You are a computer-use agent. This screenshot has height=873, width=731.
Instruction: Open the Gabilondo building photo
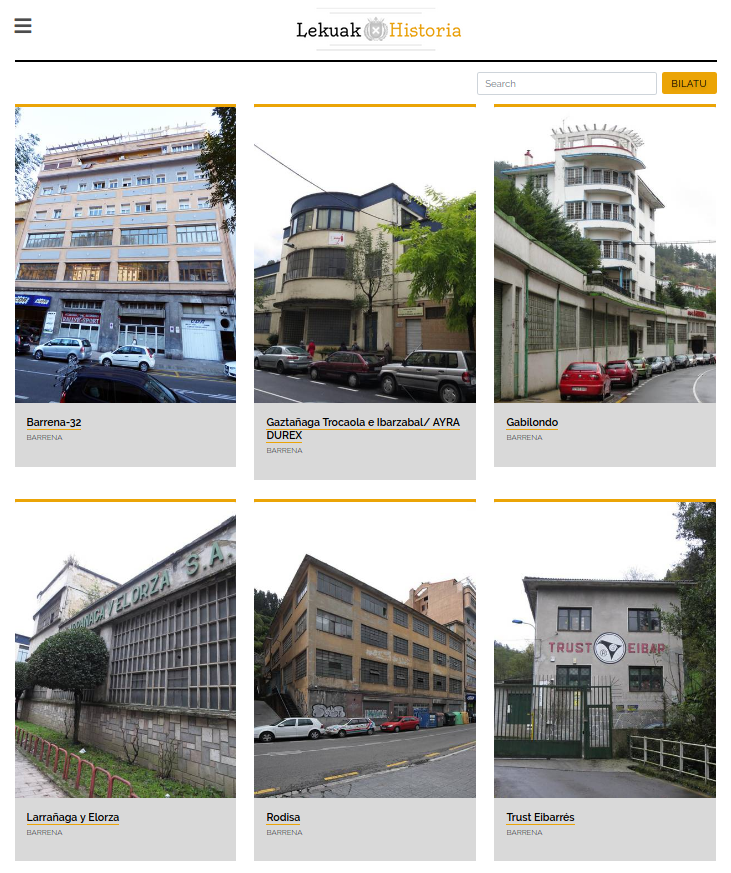point(605,255)
